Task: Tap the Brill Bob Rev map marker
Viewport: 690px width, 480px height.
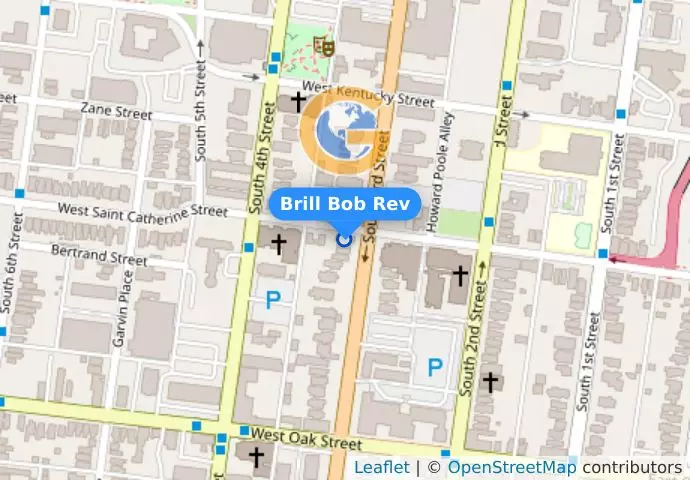Action: click(345, 239)
